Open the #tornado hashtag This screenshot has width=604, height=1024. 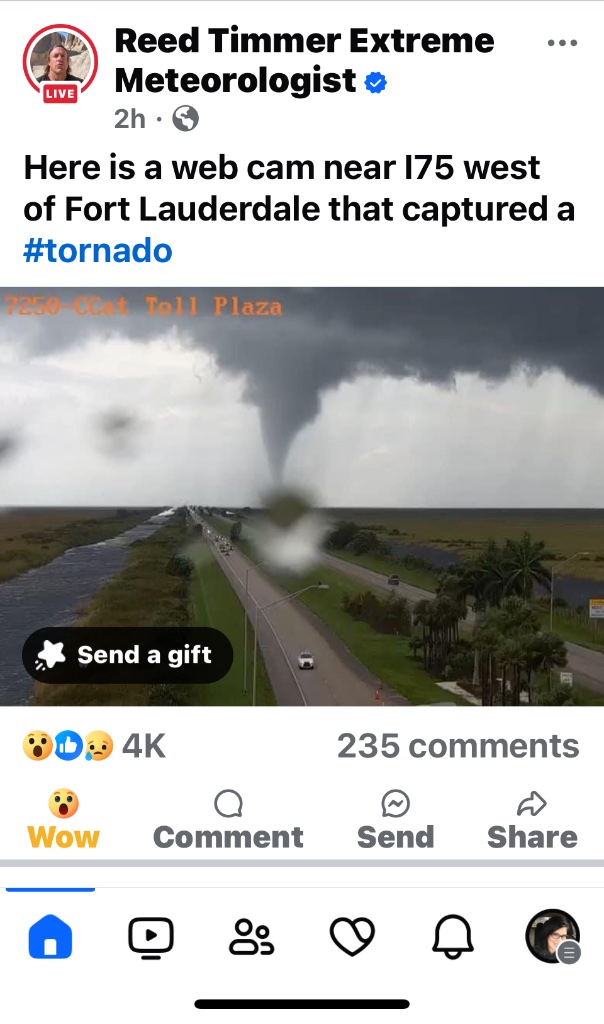click(x=97, y=249)
